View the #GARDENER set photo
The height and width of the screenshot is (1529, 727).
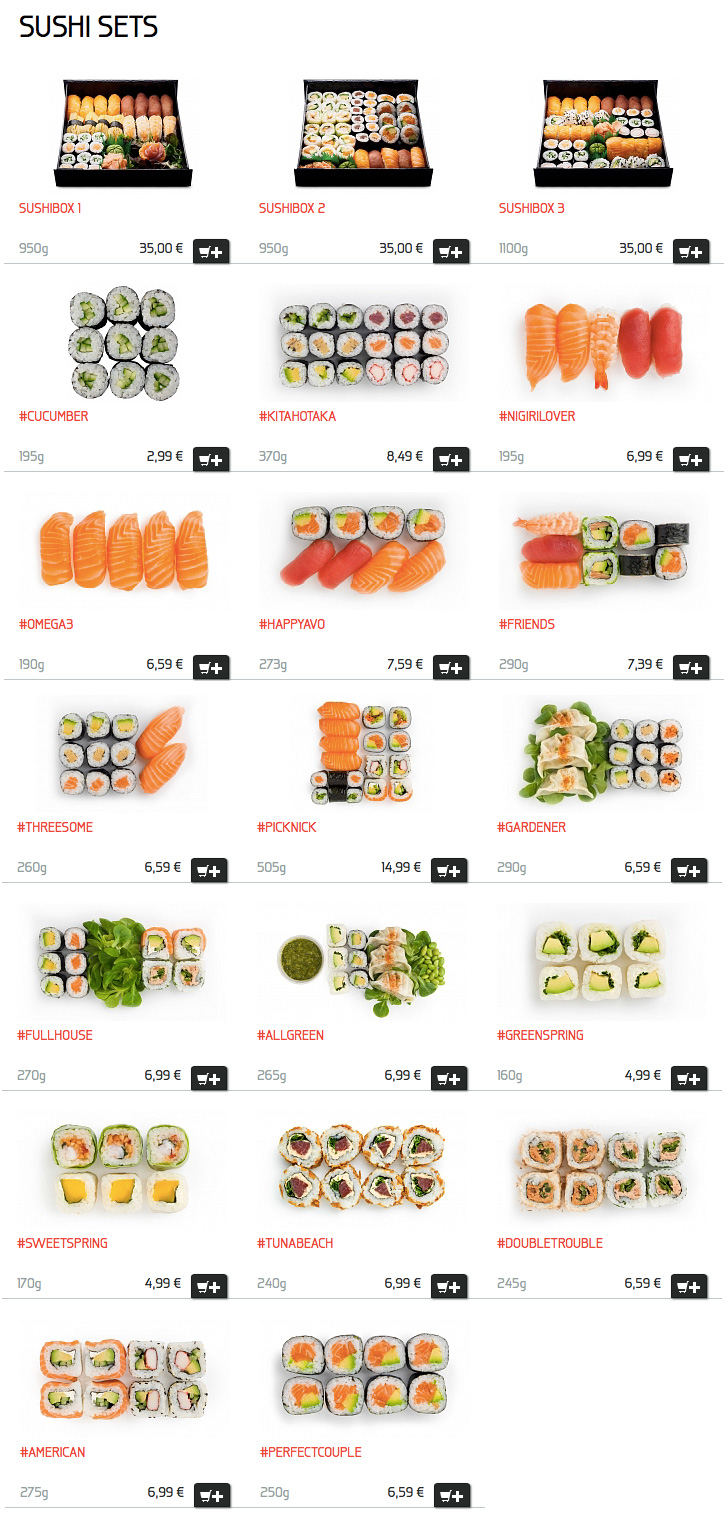[602, 754]
